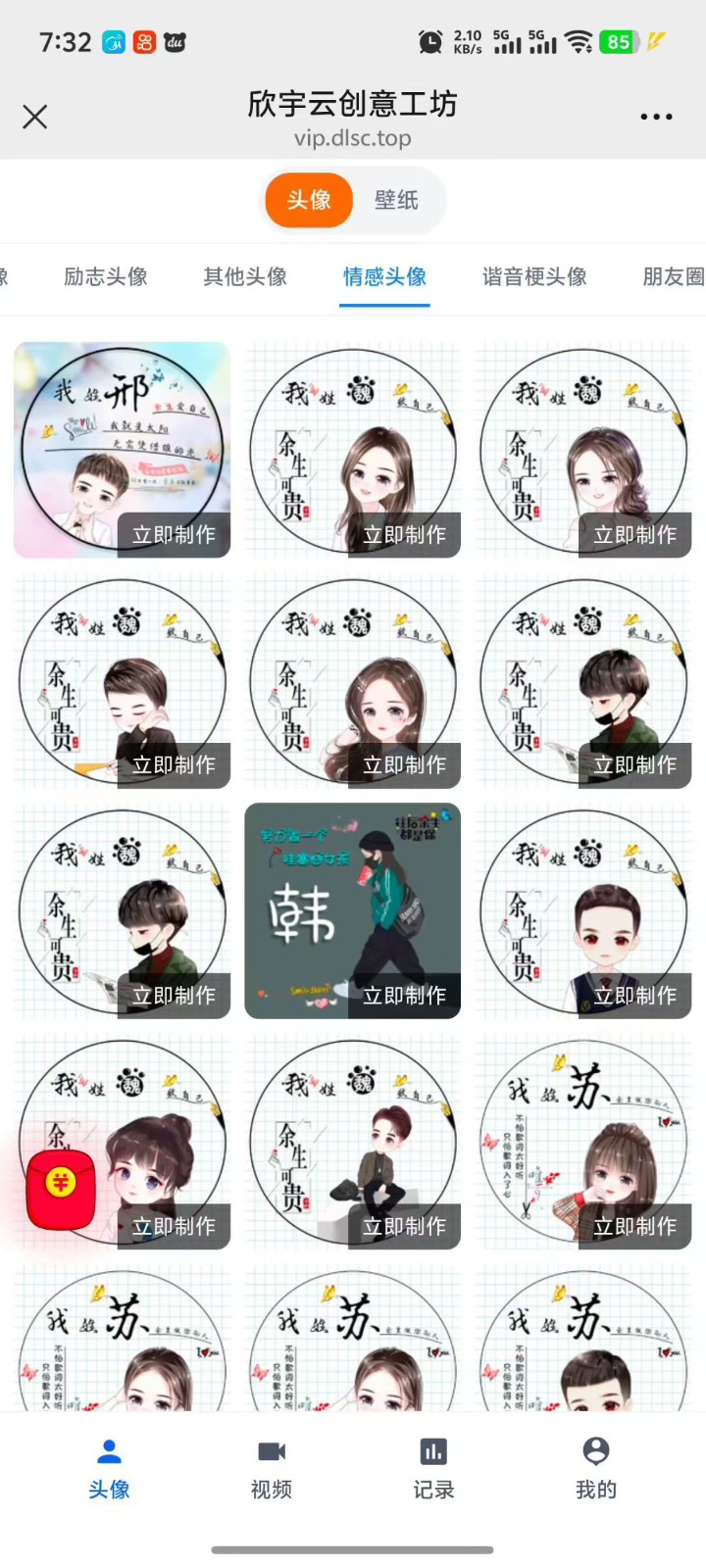The width and height of the screenshot is (706, 1568).
Task: Switch to the 我的 tab
Action: [x=596, y=1468]
